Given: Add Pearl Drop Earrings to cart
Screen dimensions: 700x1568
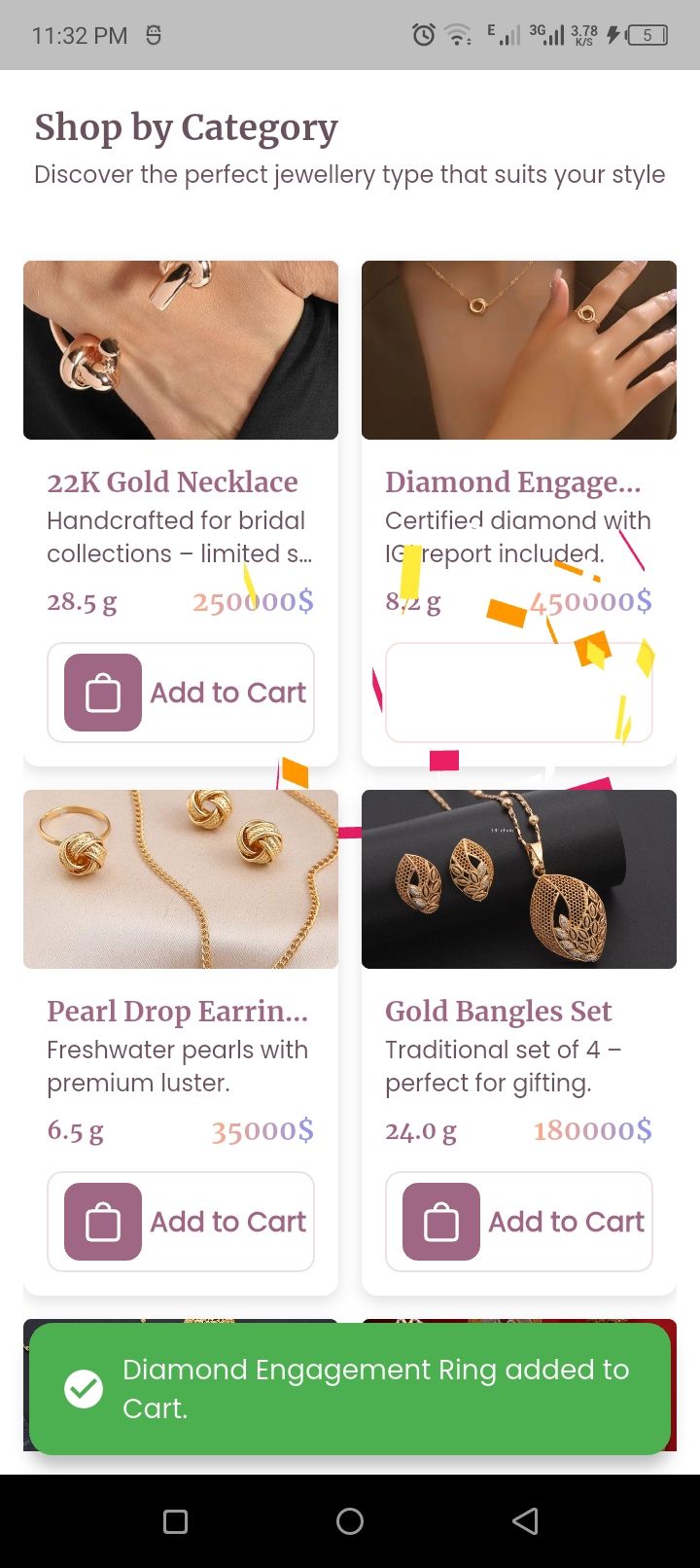Looking at the screenshot, I should point(181,1222).
